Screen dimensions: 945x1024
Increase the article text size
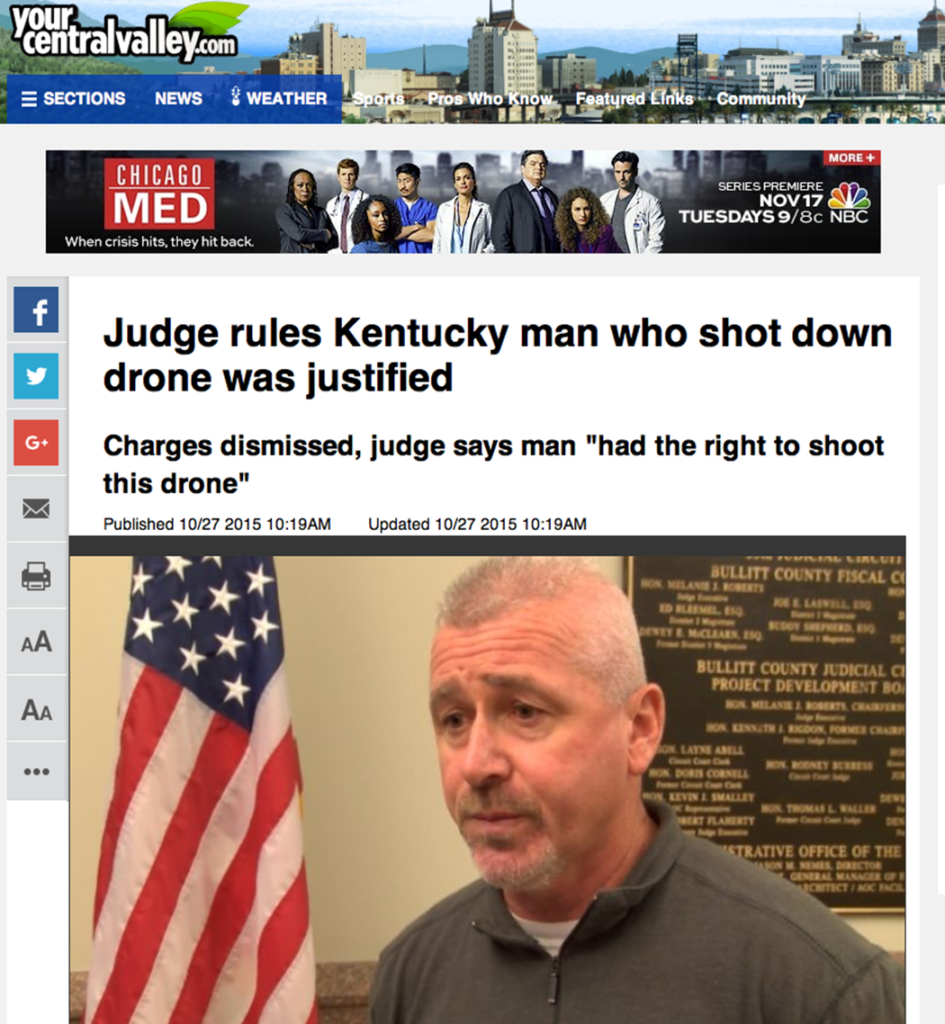(36, 642)
